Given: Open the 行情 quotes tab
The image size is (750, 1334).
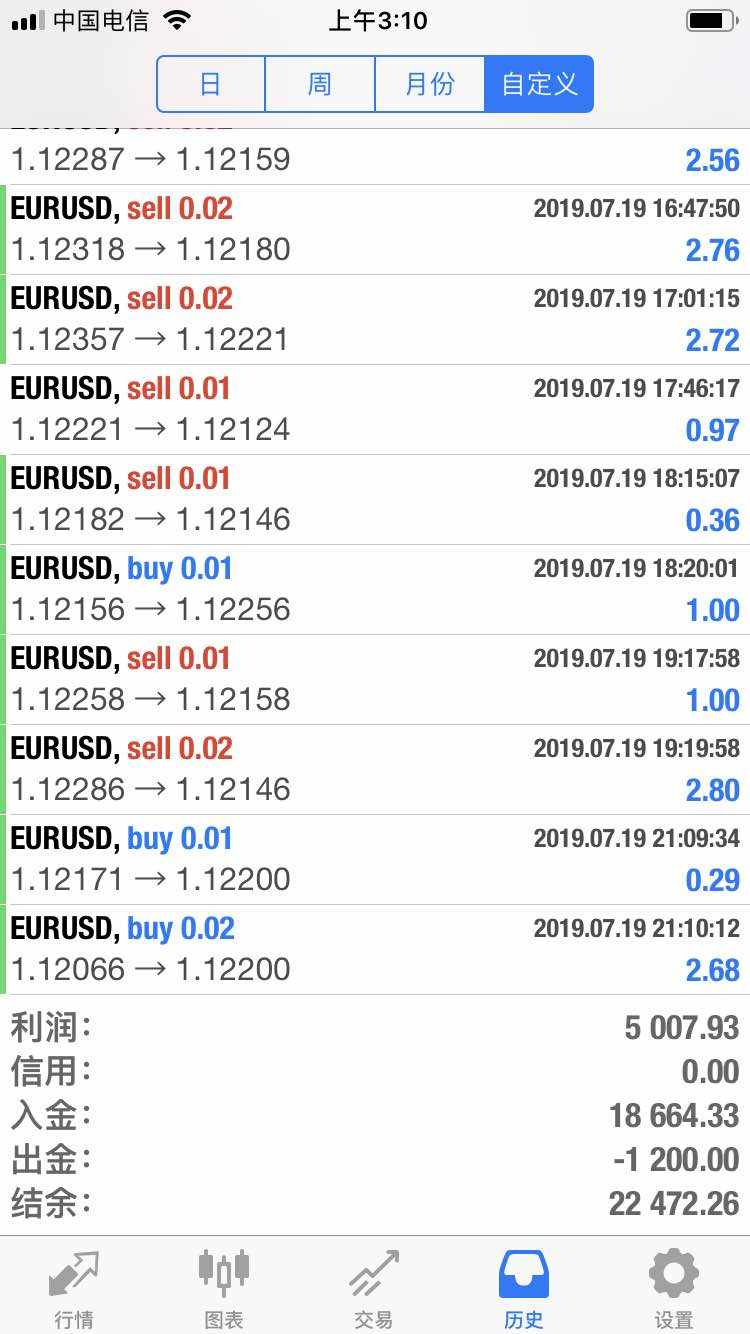Looking at the screenshot, I should [x=75, y=1288].
